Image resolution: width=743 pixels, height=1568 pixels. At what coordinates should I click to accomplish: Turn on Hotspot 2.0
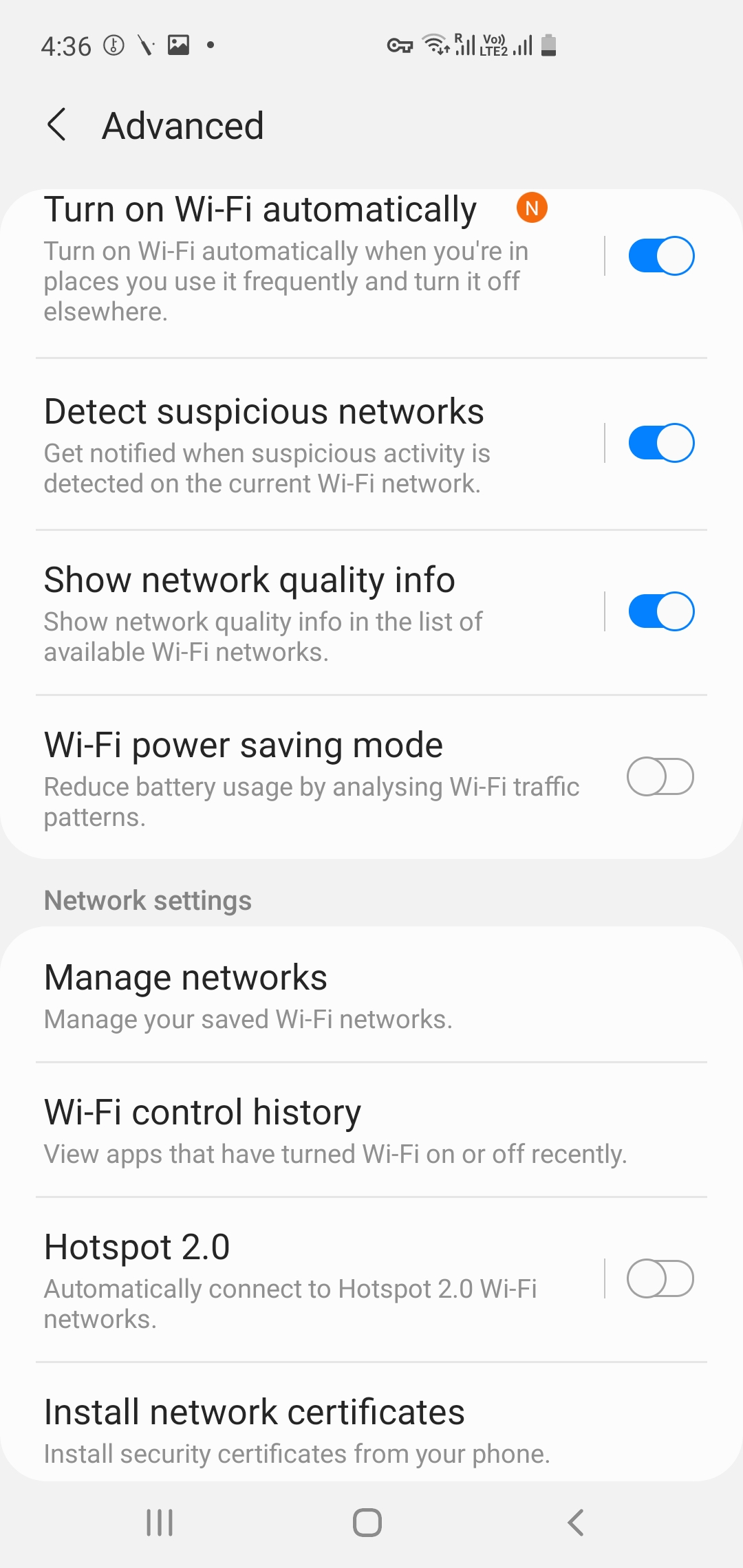coord(660,1279)
